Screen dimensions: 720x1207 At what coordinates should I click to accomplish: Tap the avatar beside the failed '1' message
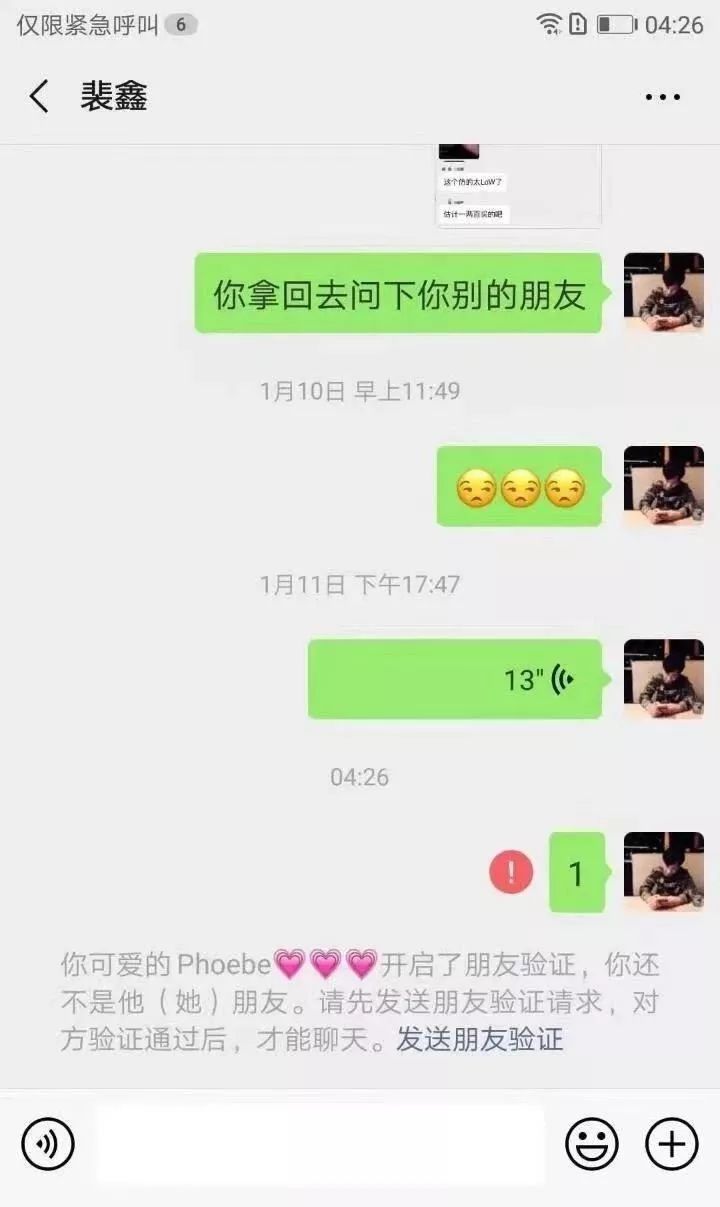[664, 872]
